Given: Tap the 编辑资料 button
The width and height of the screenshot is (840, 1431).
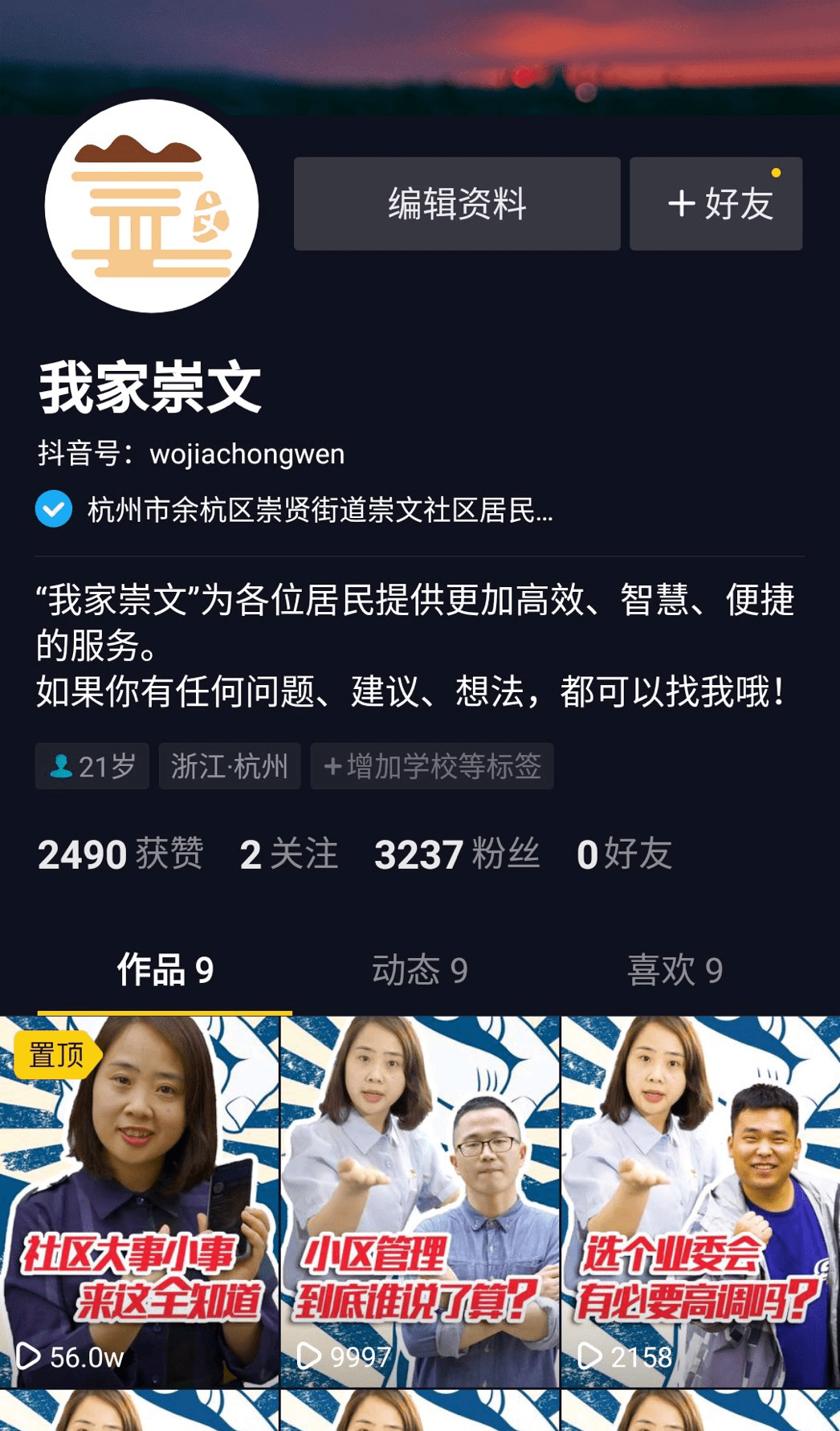Looking at the screenshot, I should 456,204.
